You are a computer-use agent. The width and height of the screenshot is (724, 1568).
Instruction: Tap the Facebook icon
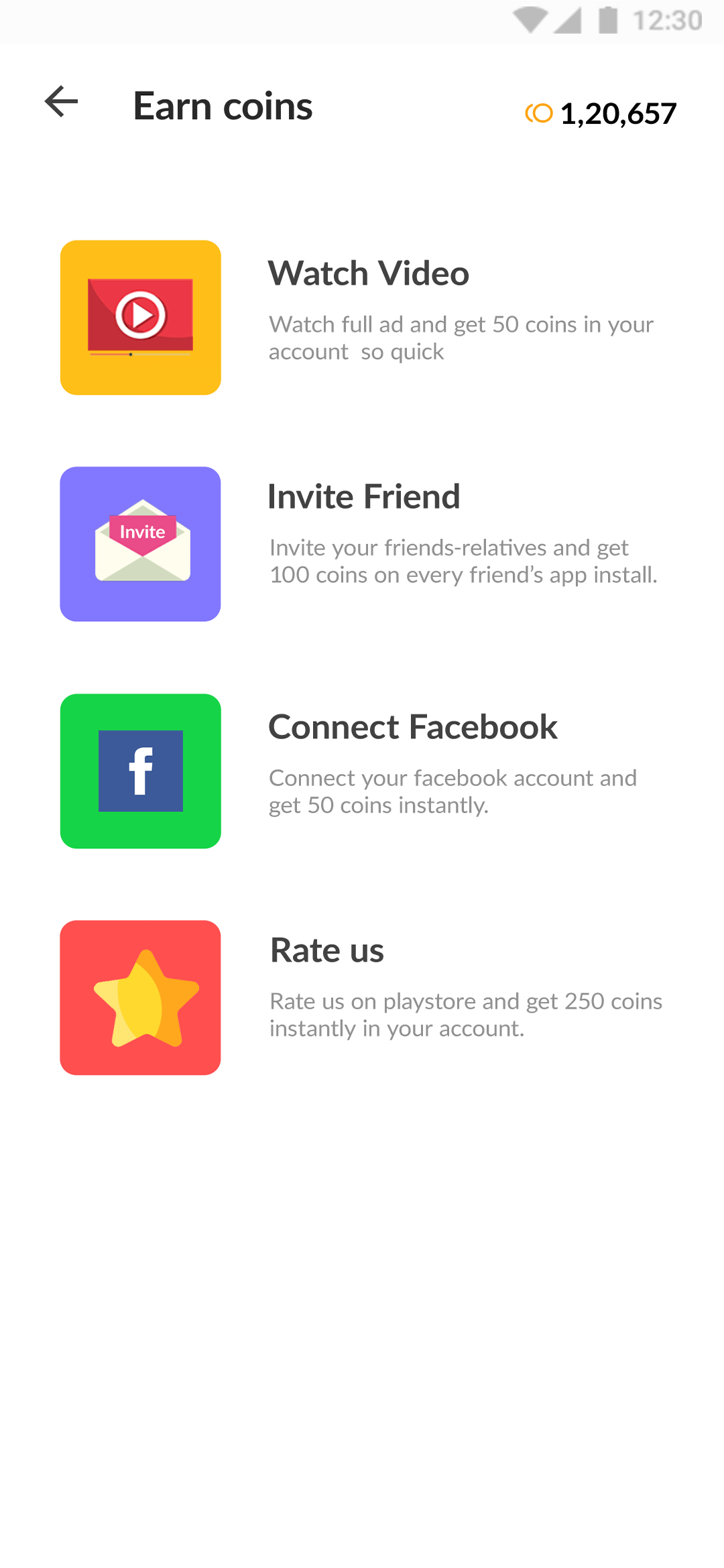point(140,771)
